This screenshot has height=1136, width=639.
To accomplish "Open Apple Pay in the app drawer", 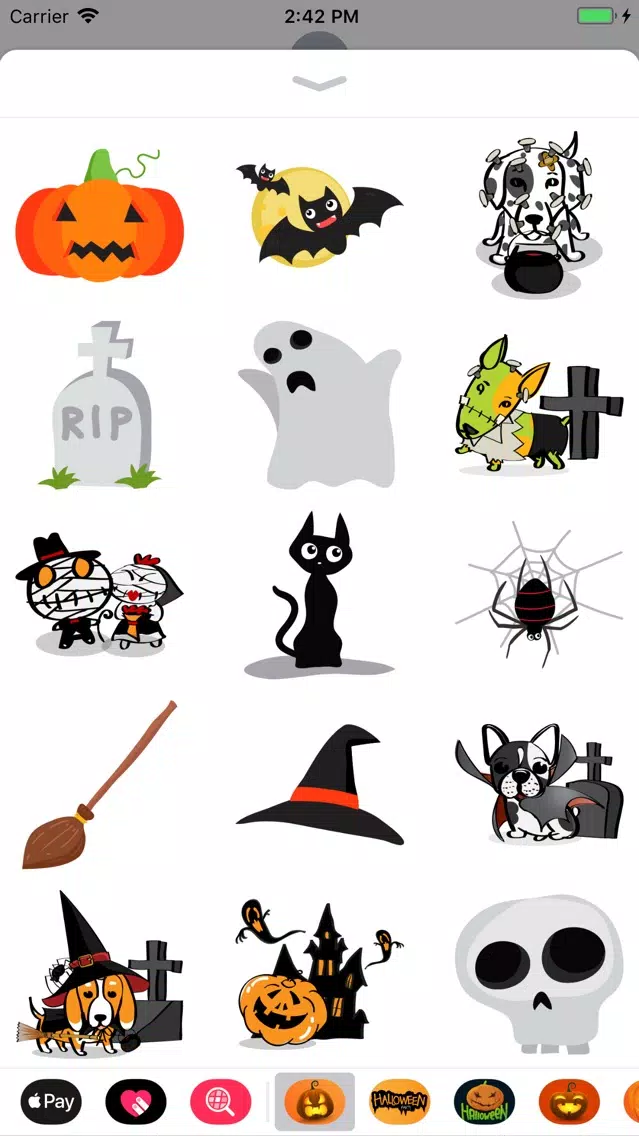I will (x=51, y=1102).
